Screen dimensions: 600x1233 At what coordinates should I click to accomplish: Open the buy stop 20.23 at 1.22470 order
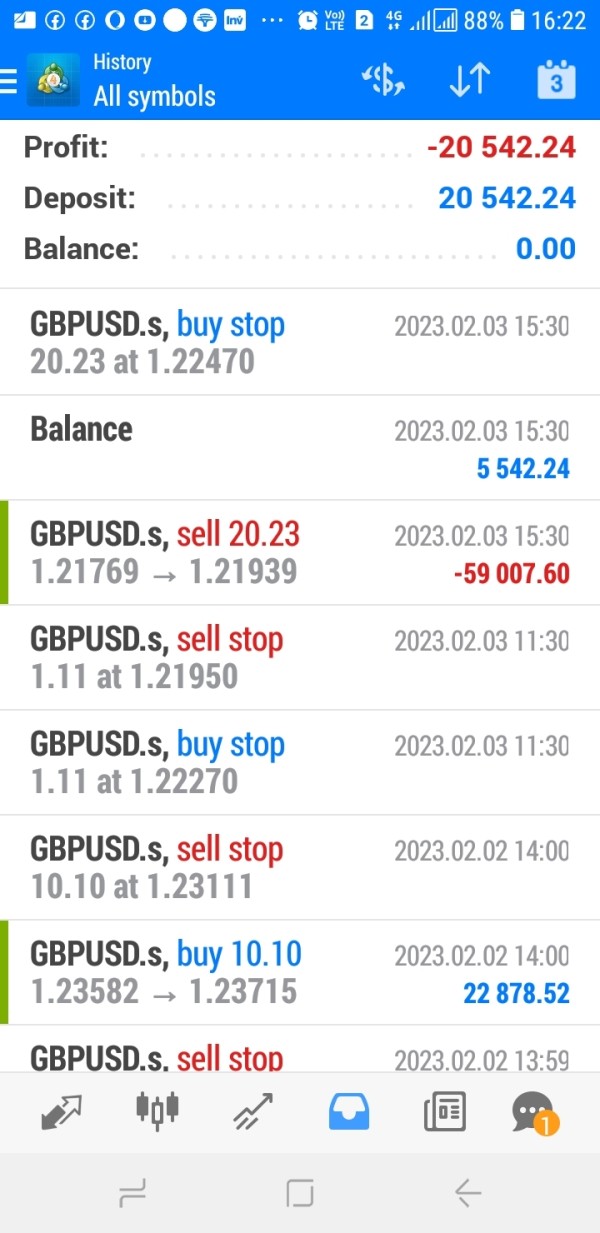[x=300, y=342]
